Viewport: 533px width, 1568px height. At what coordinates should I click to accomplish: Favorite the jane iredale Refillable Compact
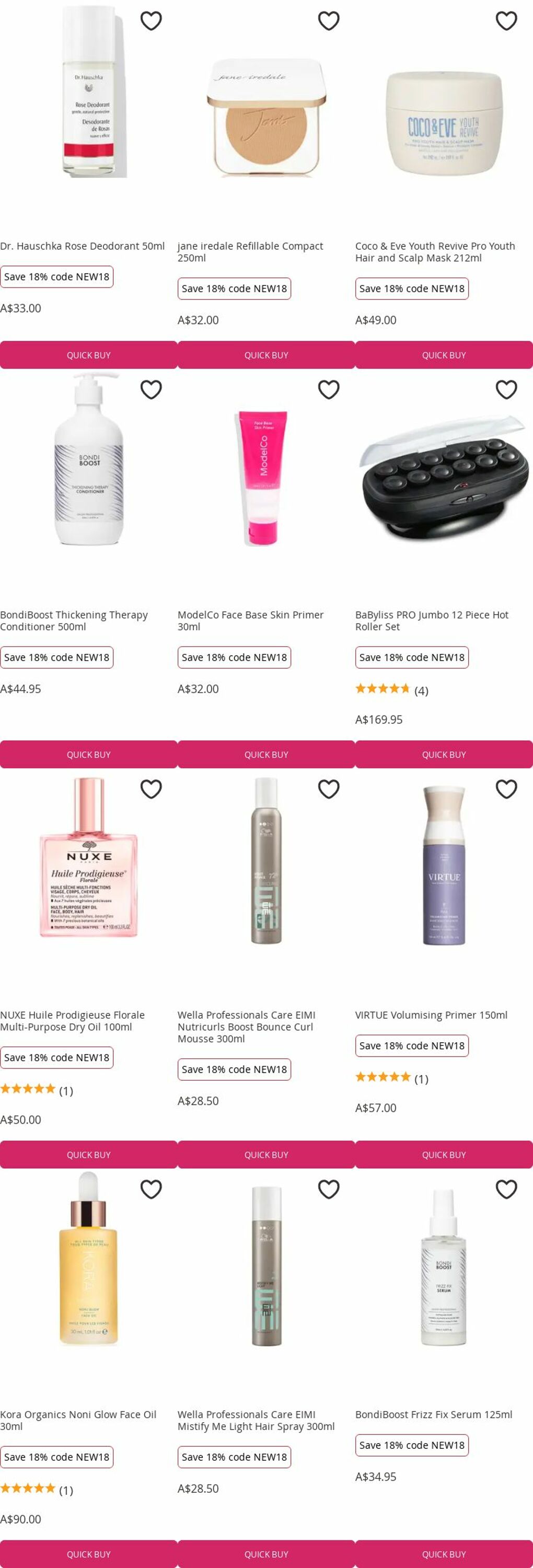coord(329,21)
